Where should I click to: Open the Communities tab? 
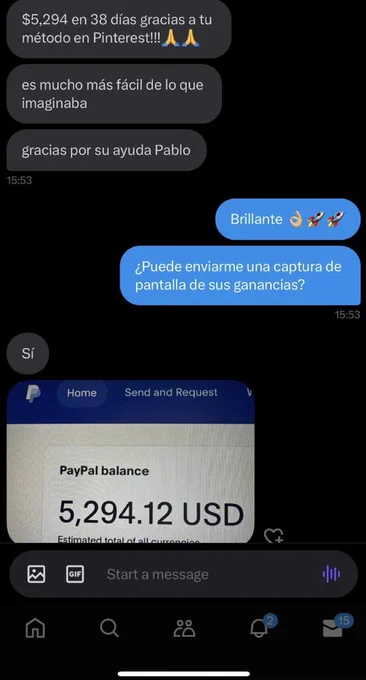(x=185, y=628)
